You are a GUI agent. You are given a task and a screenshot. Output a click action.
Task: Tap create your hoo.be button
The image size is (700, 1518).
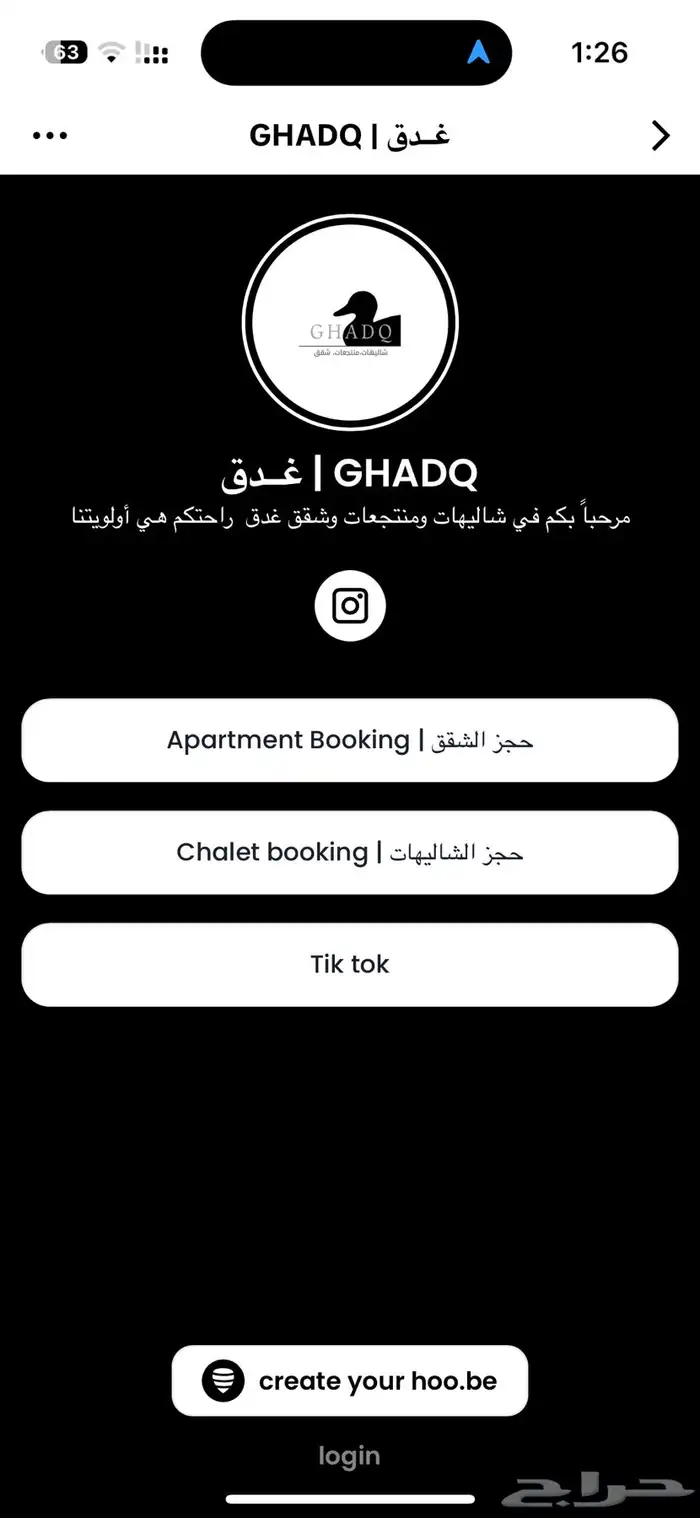350,1381
